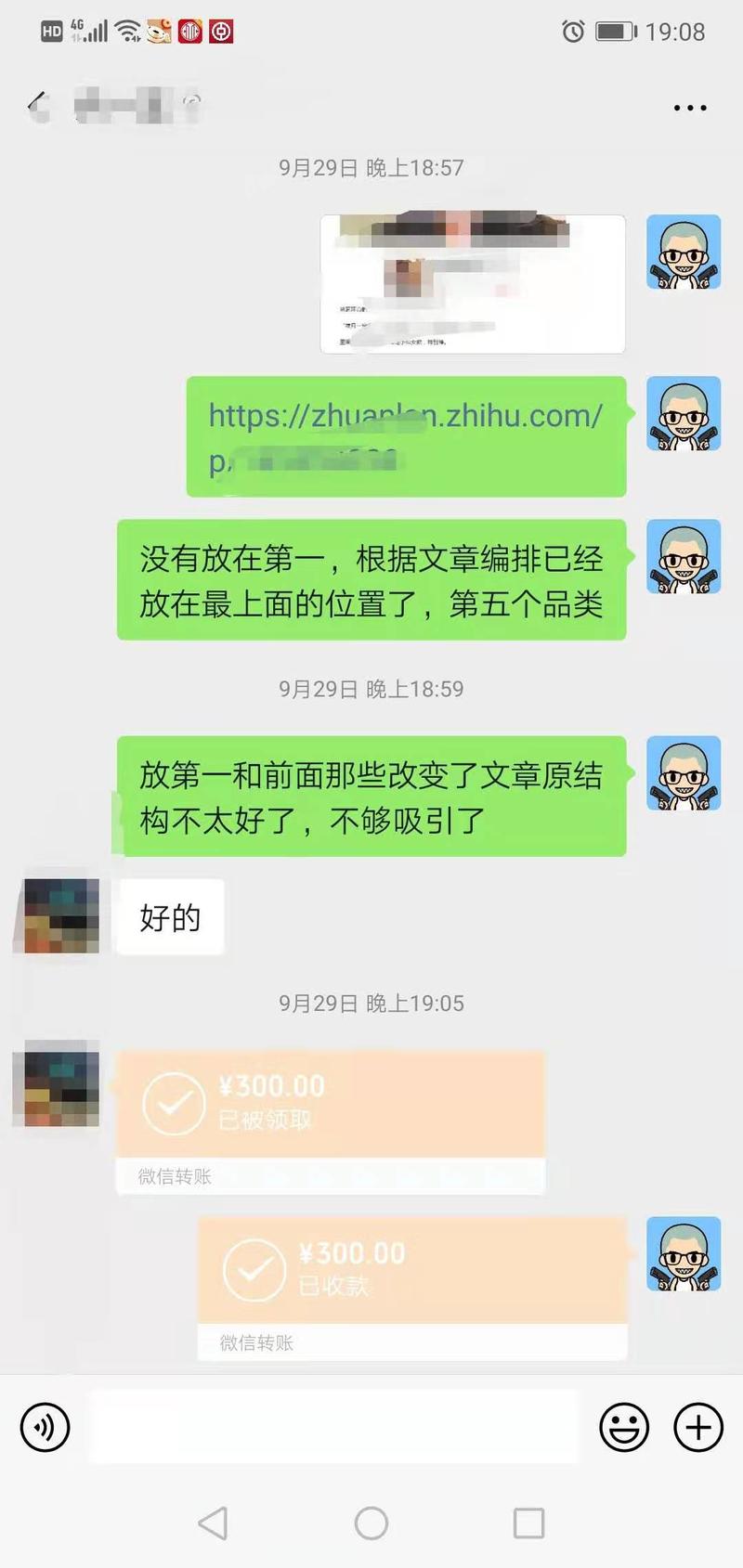
Task: Open the voice message input icon
Action: click(x=44, y=1428)
